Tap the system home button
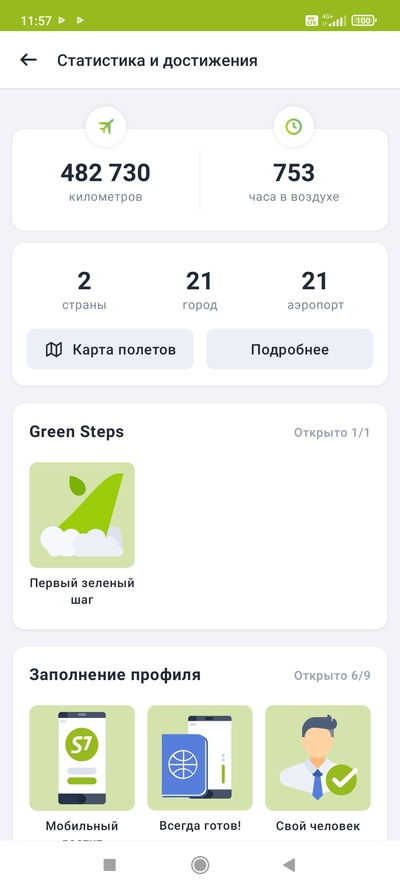 click(200, 865)
